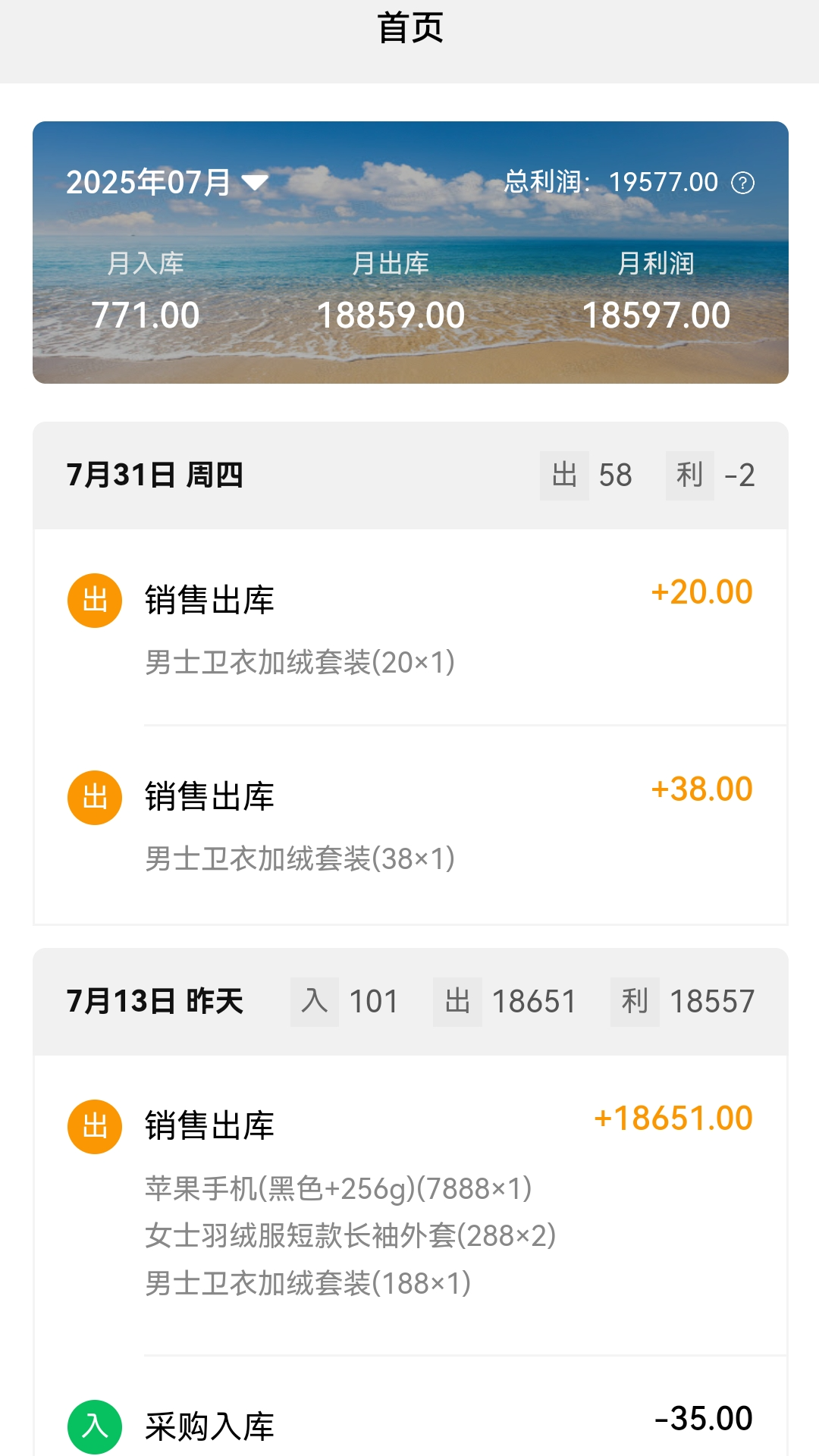The image size is (819, 1456).
Task: Click the 出 icon on the 18651.00 sale record
Action: [x=94, y=1126]
